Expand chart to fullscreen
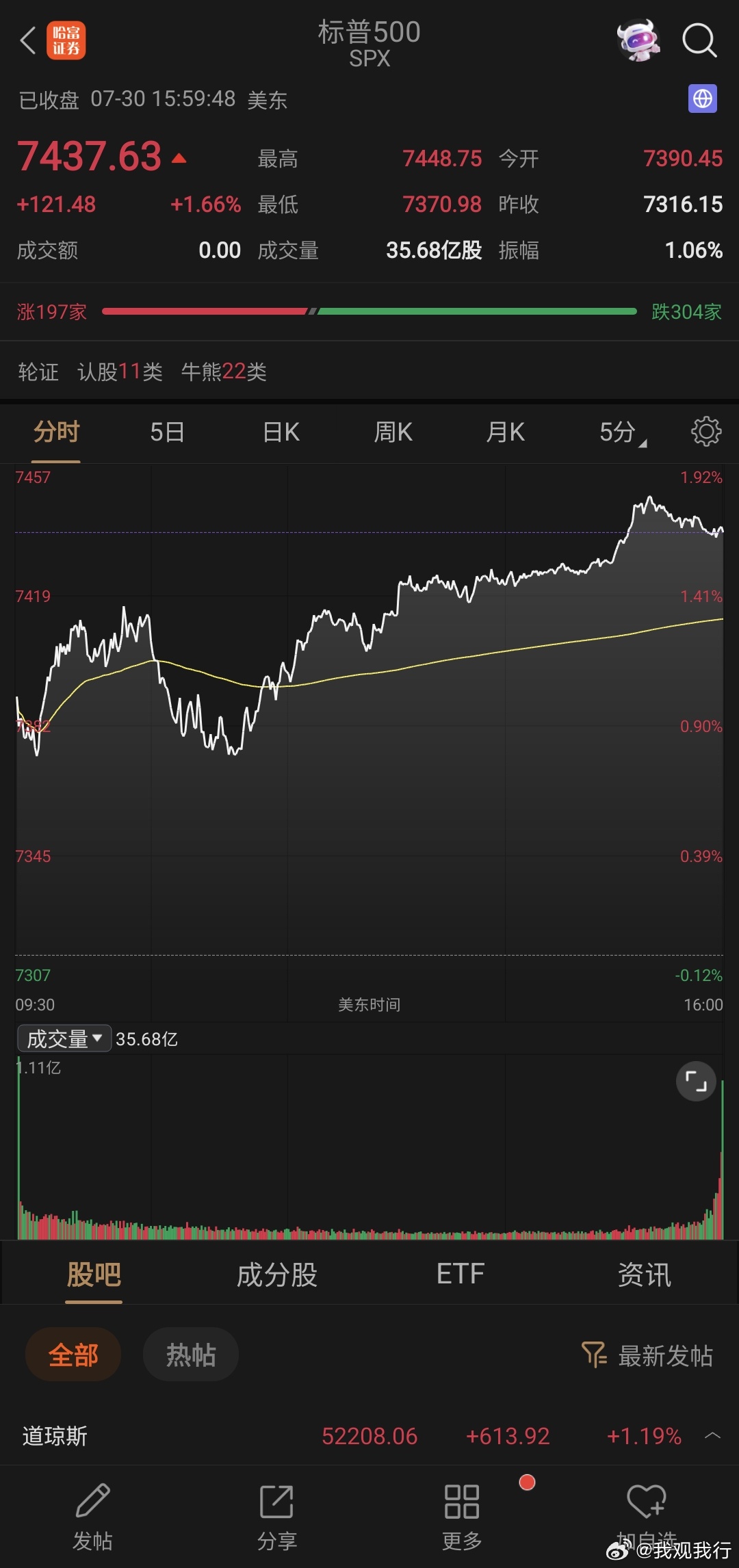 696,1082
